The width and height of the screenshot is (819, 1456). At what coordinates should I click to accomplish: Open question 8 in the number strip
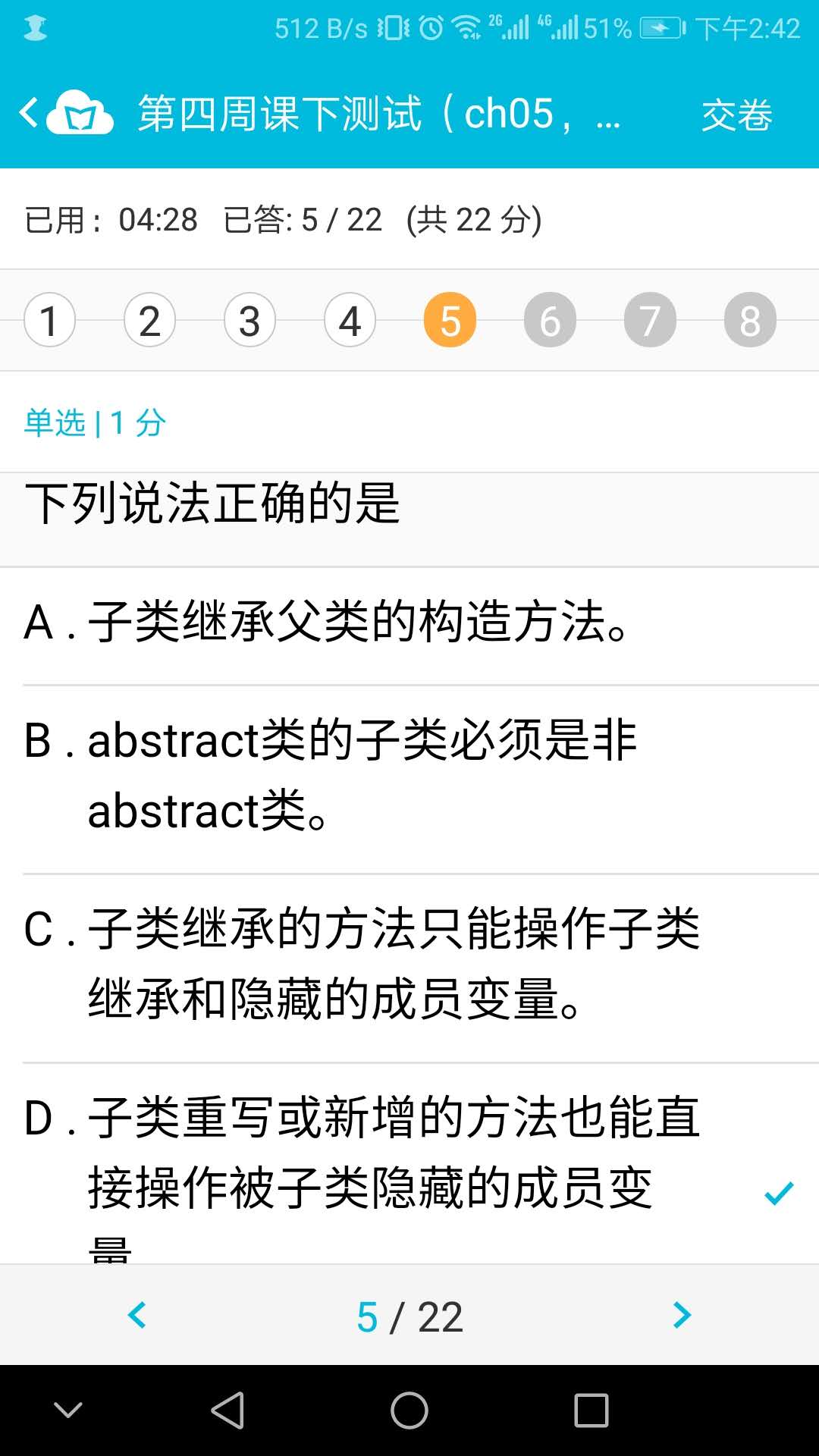[x=751, y=320]
